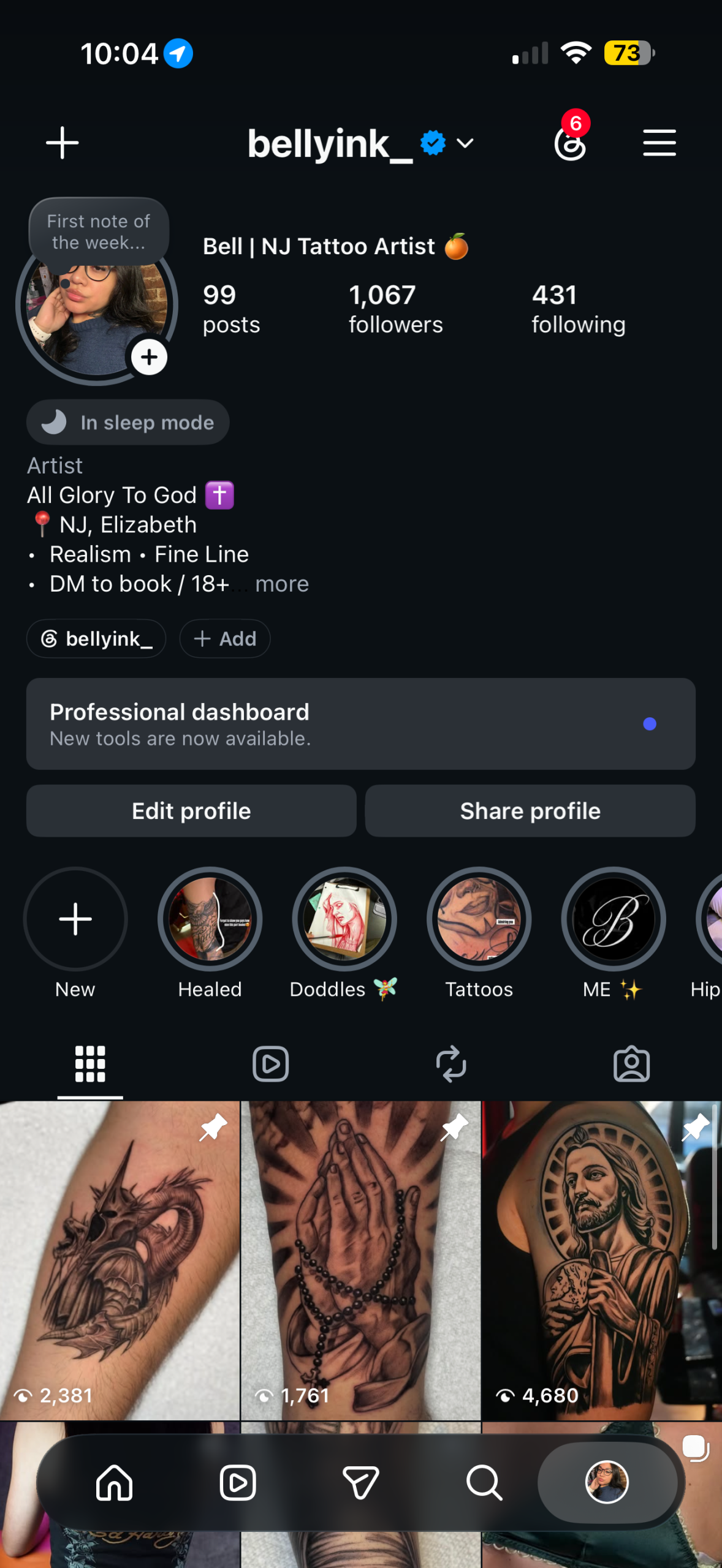Open the hamburger menu

[x=659, y=143]
